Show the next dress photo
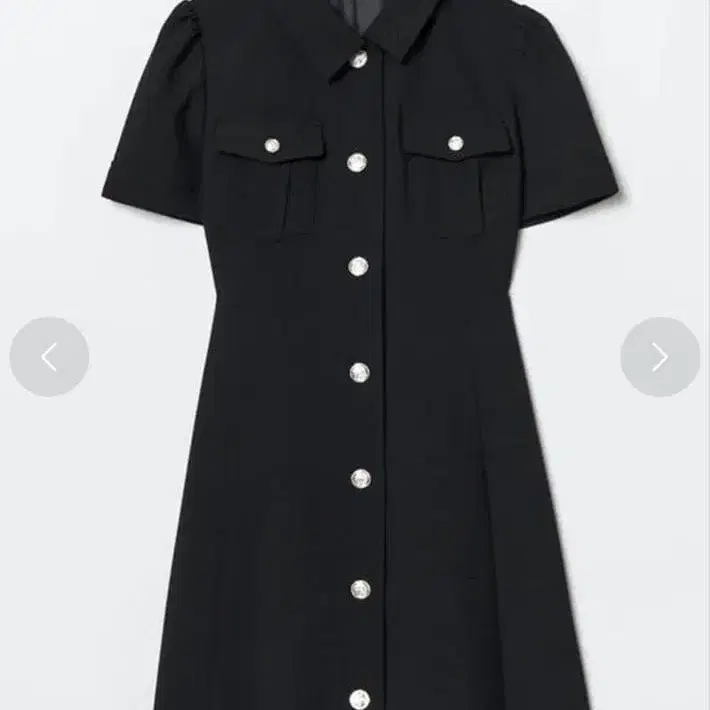 pyautogui.click(x=659, y=357)
